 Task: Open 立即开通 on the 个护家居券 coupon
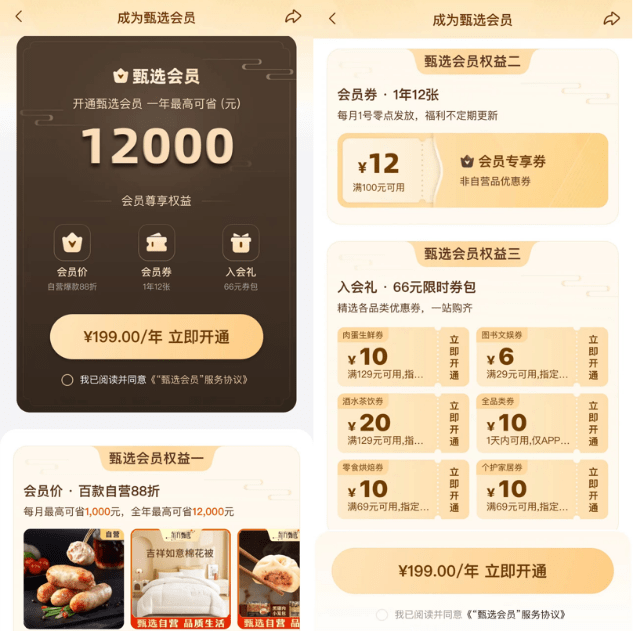[x=592, y=489]
